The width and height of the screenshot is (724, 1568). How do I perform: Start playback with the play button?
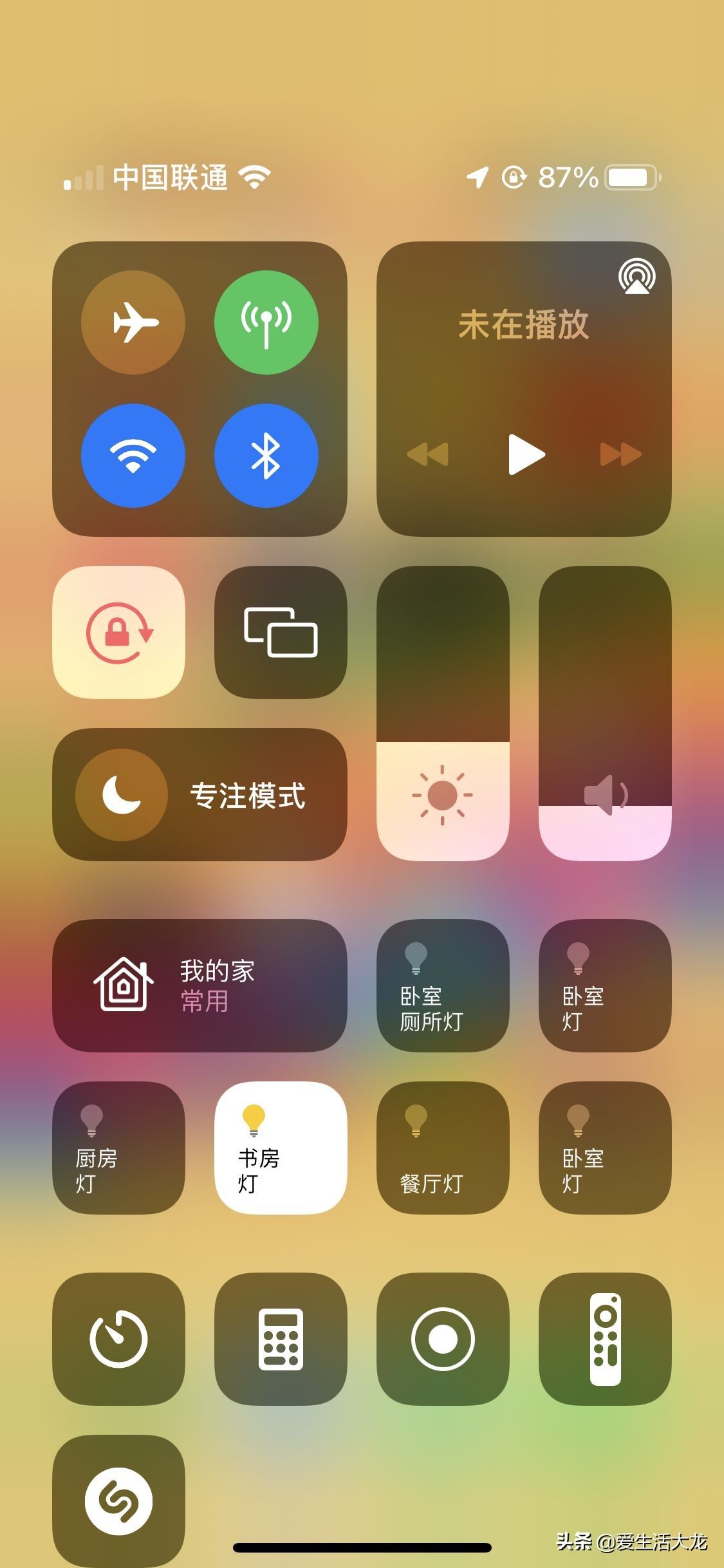[525, 454]
